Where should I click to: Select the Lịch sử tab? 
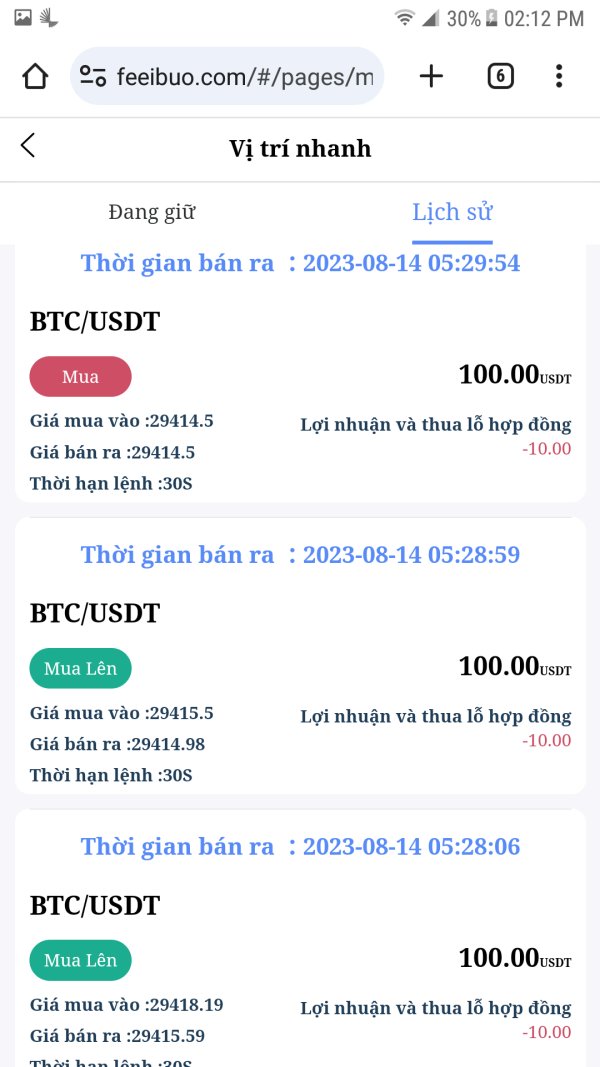452,212
